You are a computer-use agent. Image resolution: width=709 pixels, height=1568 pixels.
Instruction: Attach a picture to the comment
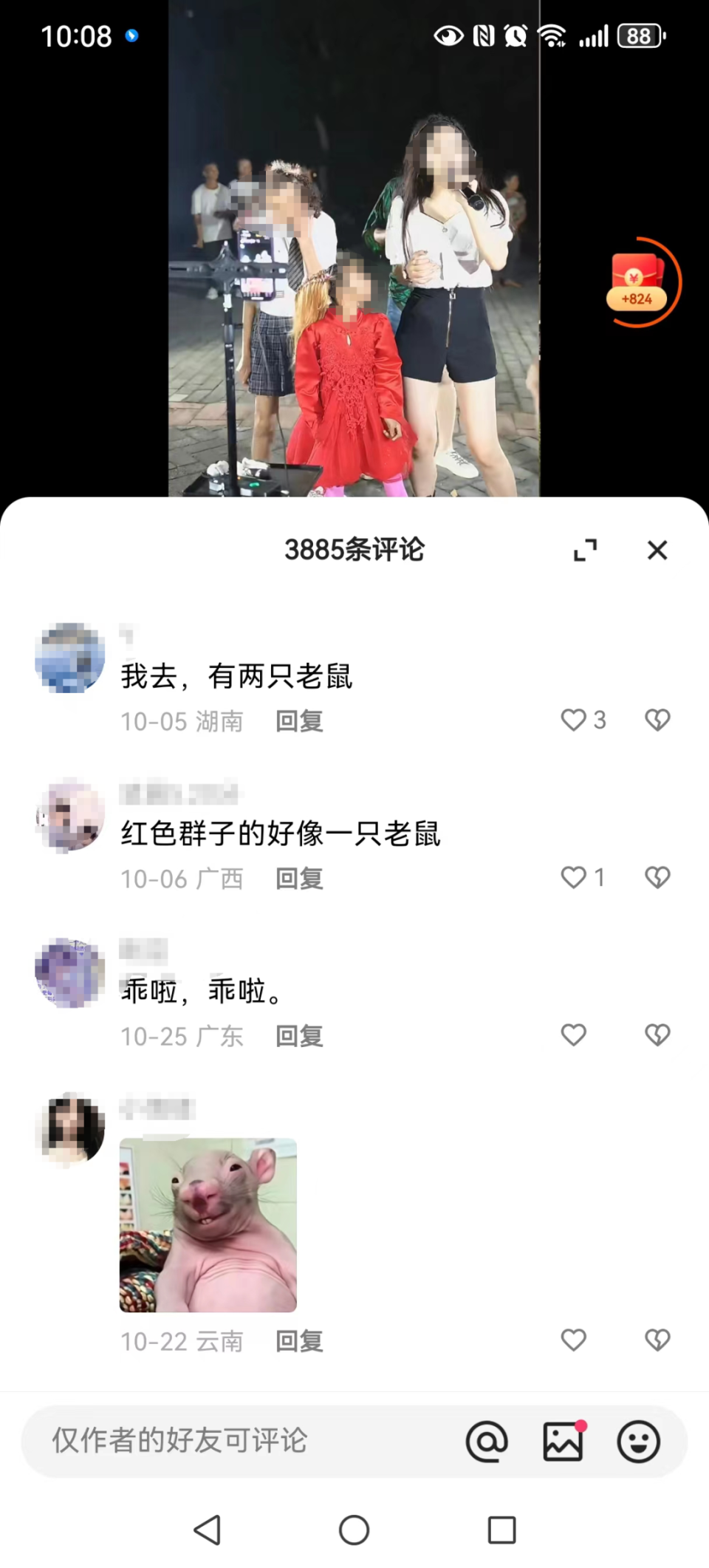click(x=564, y=1441)
